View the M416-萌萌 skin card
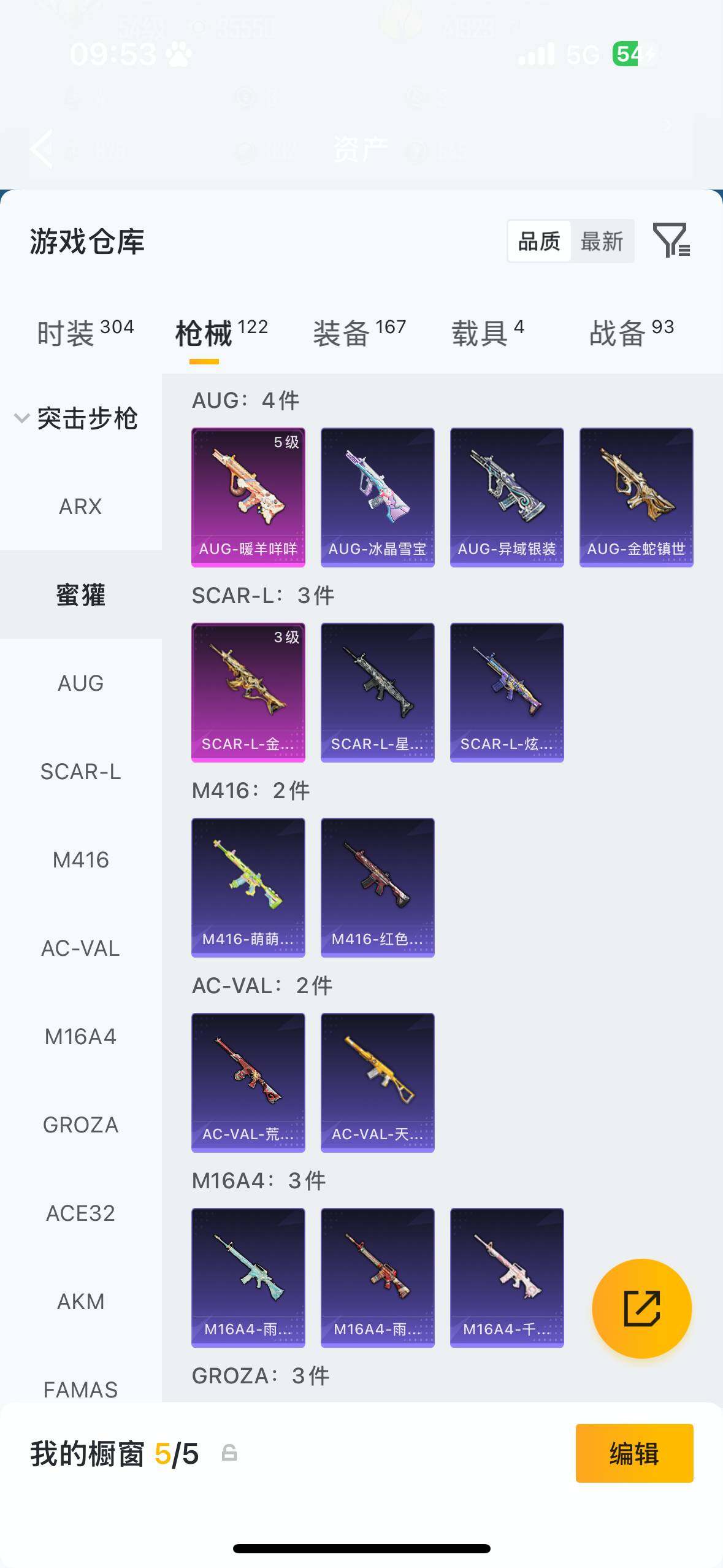Image resolution: width=723 pixels, height=1568 pixels. pos(248,887)
